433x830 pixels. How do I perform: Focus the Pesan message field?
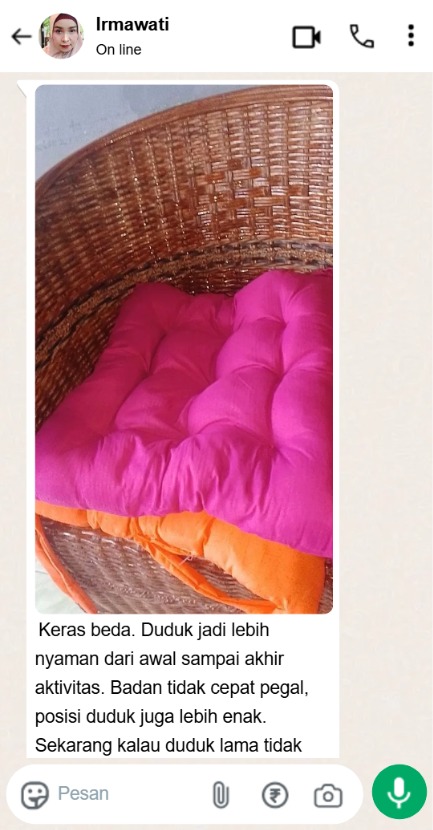pyautogui.click(x=127, y=794)
